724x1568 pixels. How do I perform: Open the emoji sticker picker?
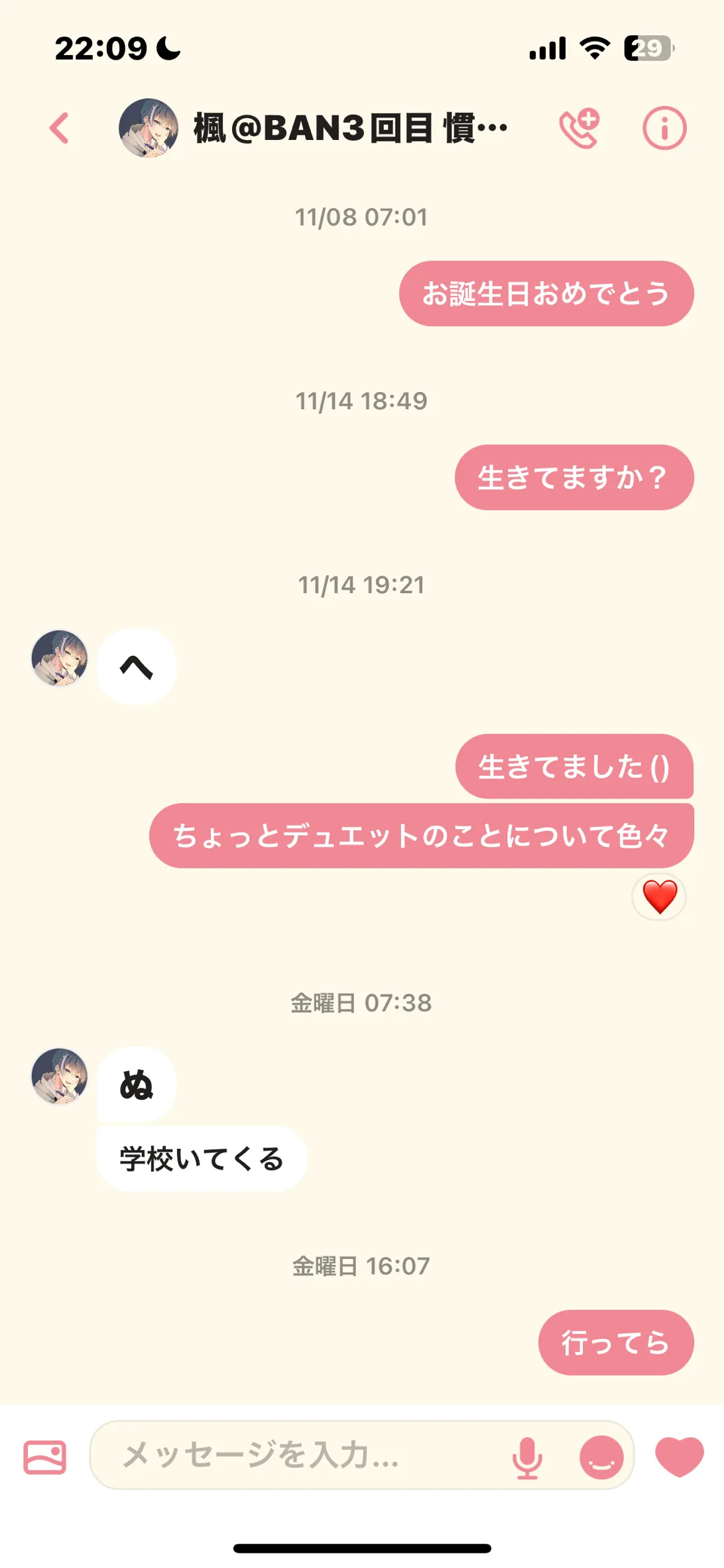(601, 1457)
